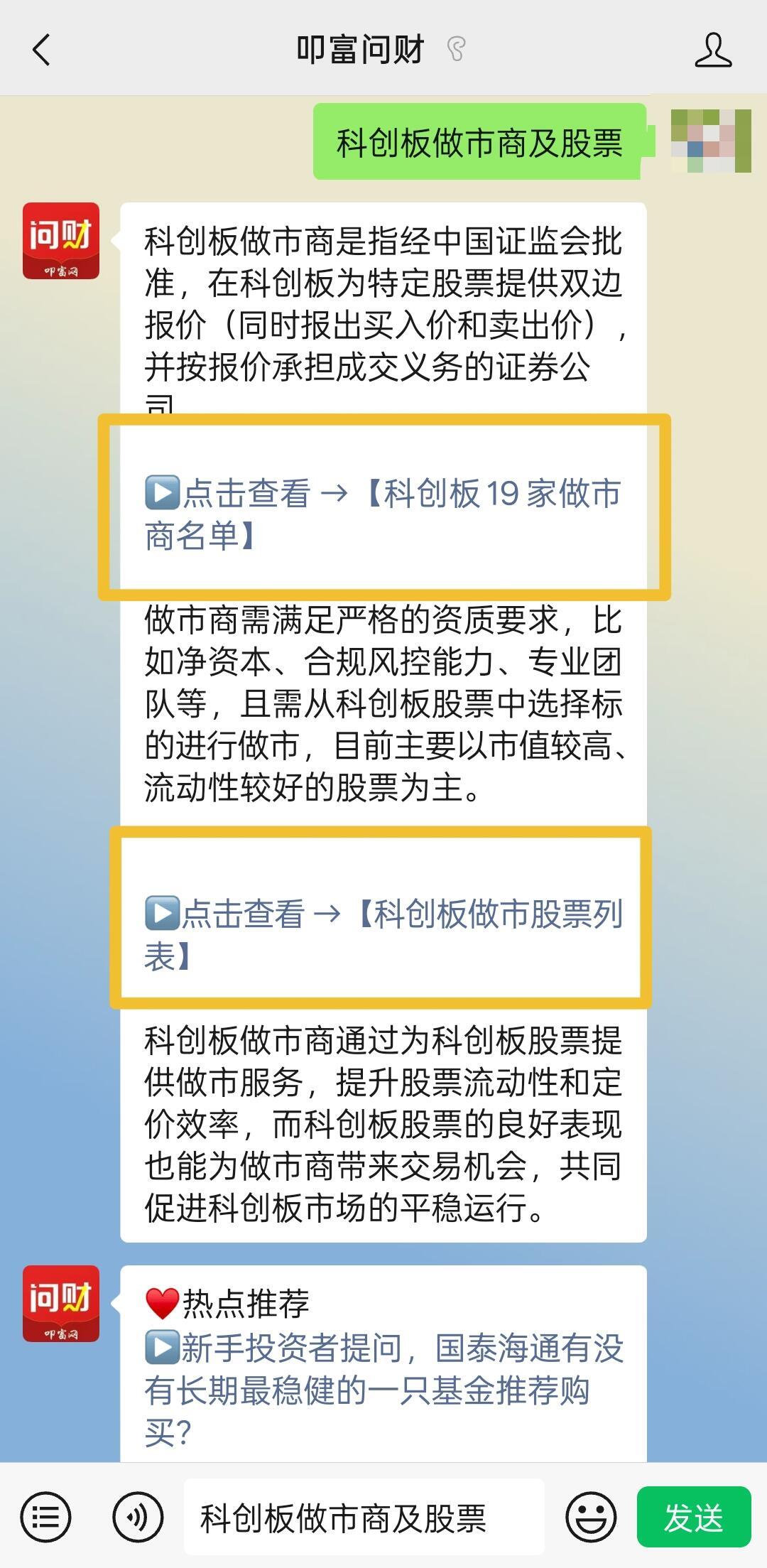Send the message with 发送
767x1568 pixels.
(x=693, y=1518)
